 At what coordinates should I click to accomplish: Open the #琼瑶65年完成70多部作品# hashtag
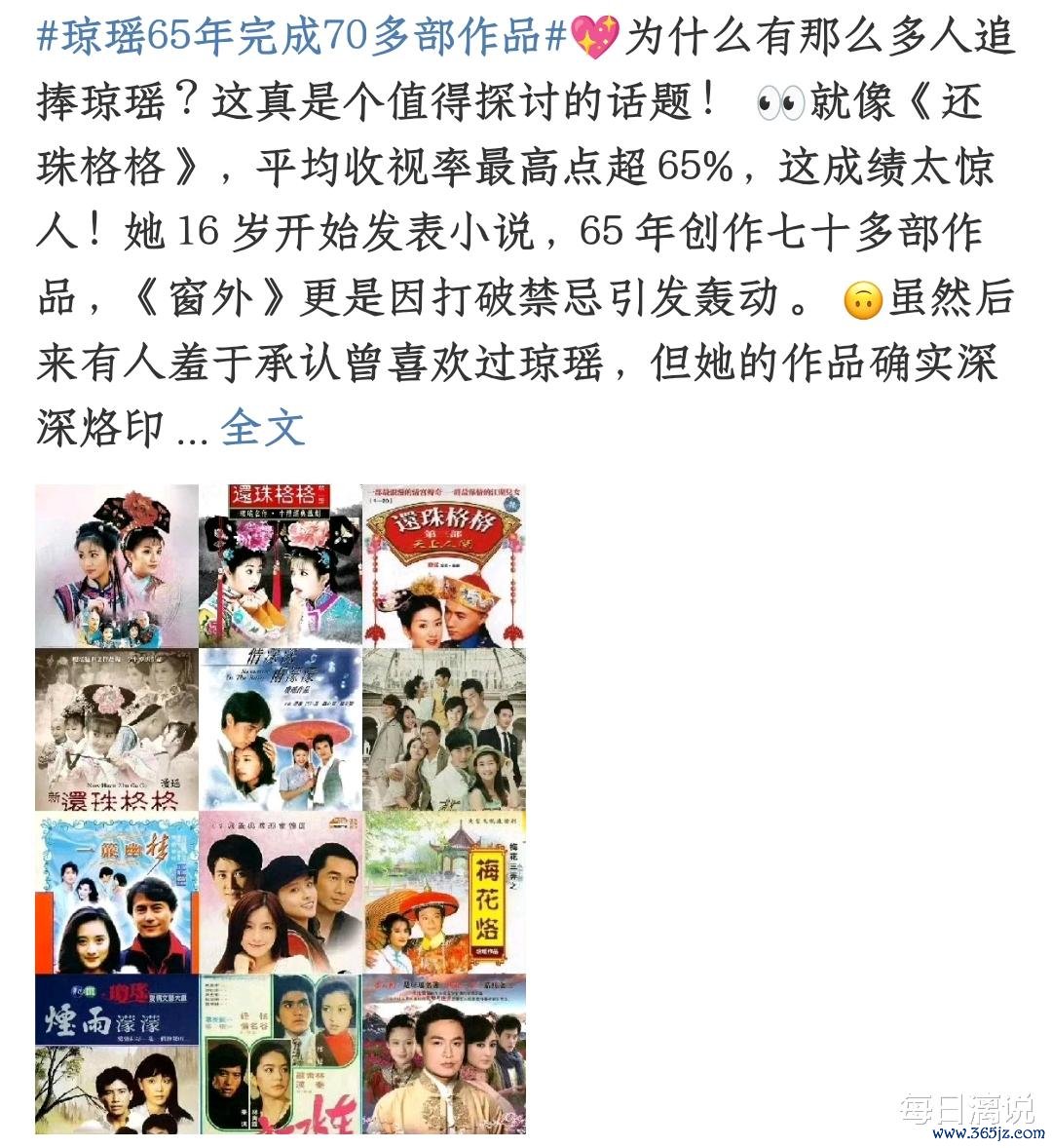[300, 37]
